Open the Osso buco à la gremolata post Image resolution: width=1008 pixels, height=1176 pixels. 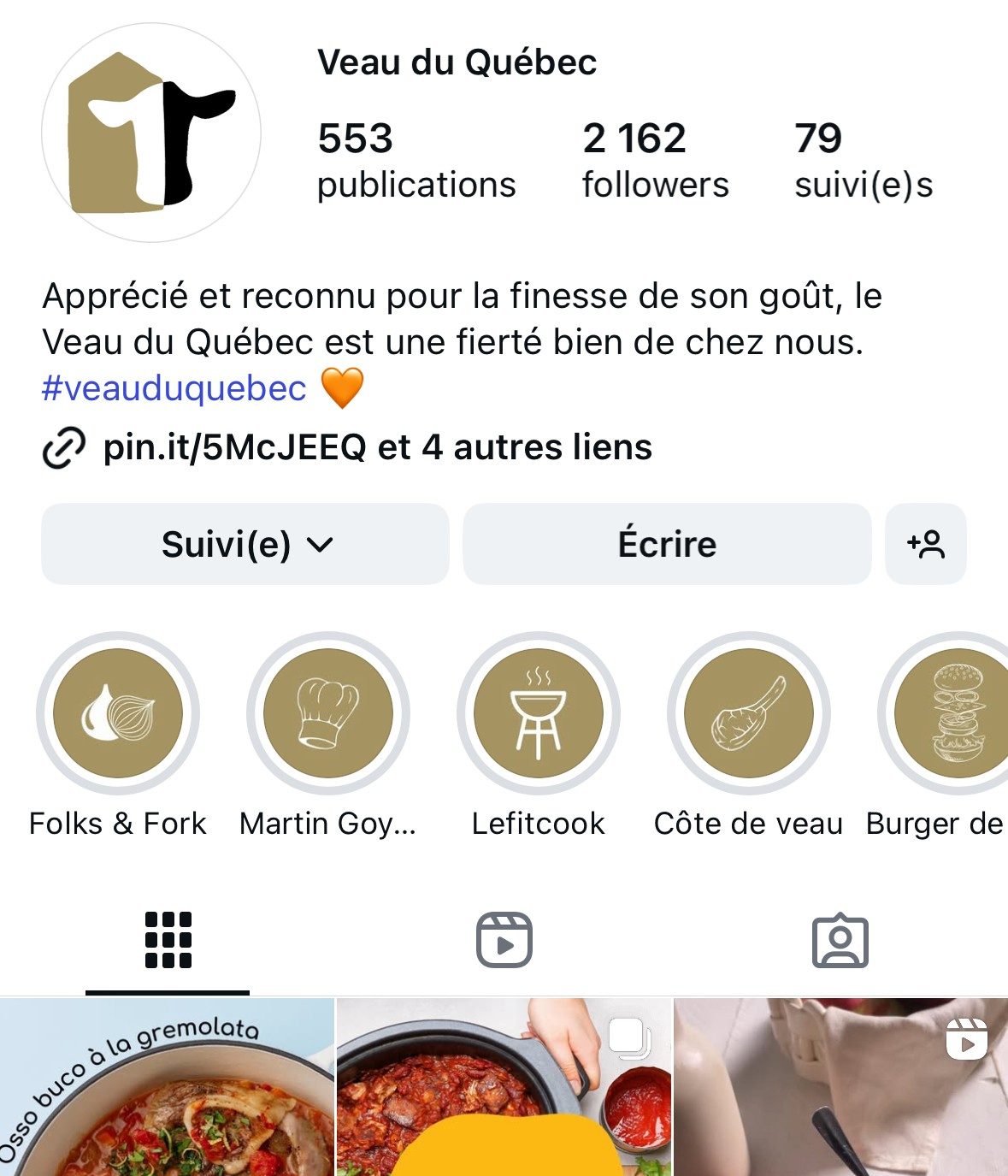tap(167, 1087)
